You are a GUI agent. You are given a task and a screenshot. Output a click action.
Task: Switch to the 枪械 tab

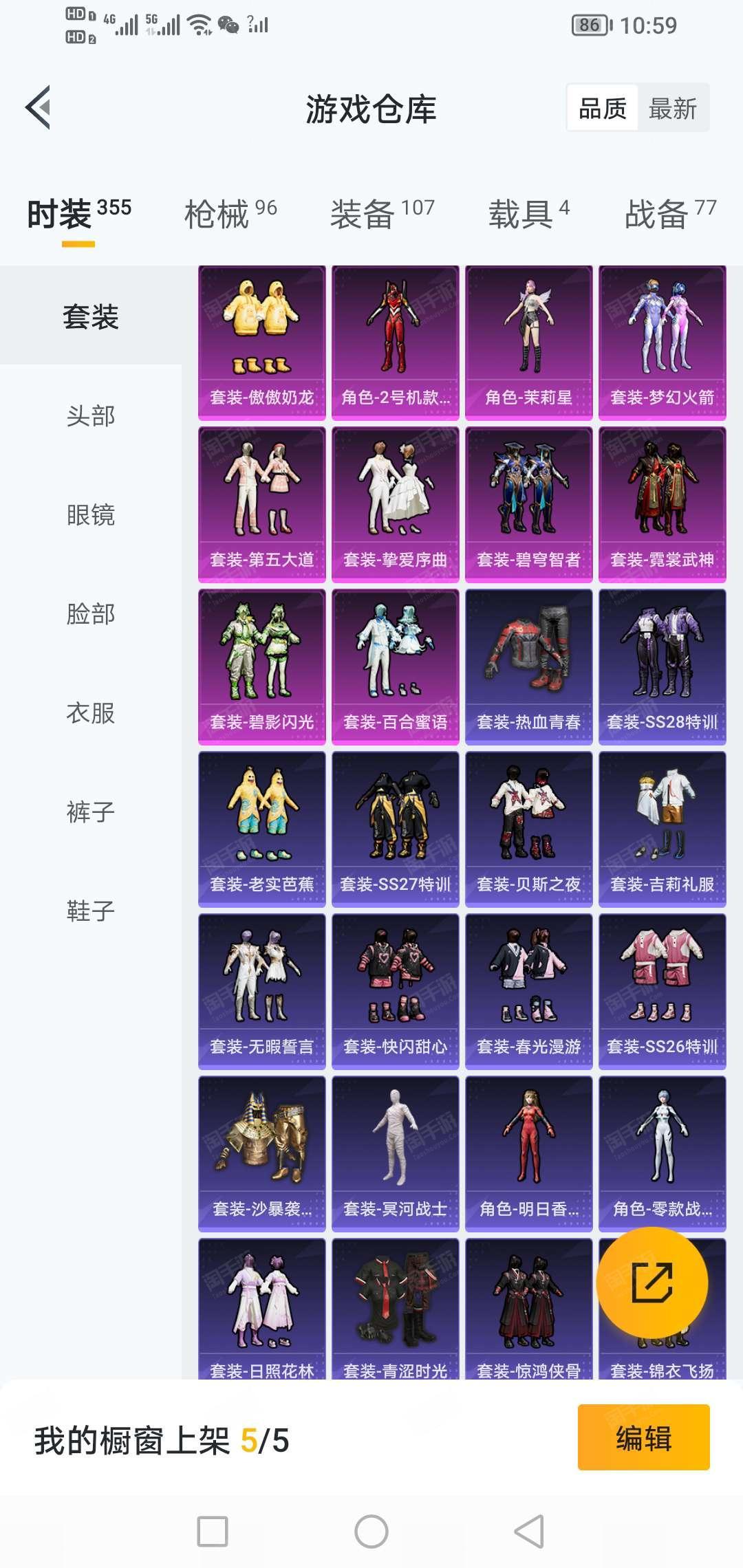(x=230, y=213)
